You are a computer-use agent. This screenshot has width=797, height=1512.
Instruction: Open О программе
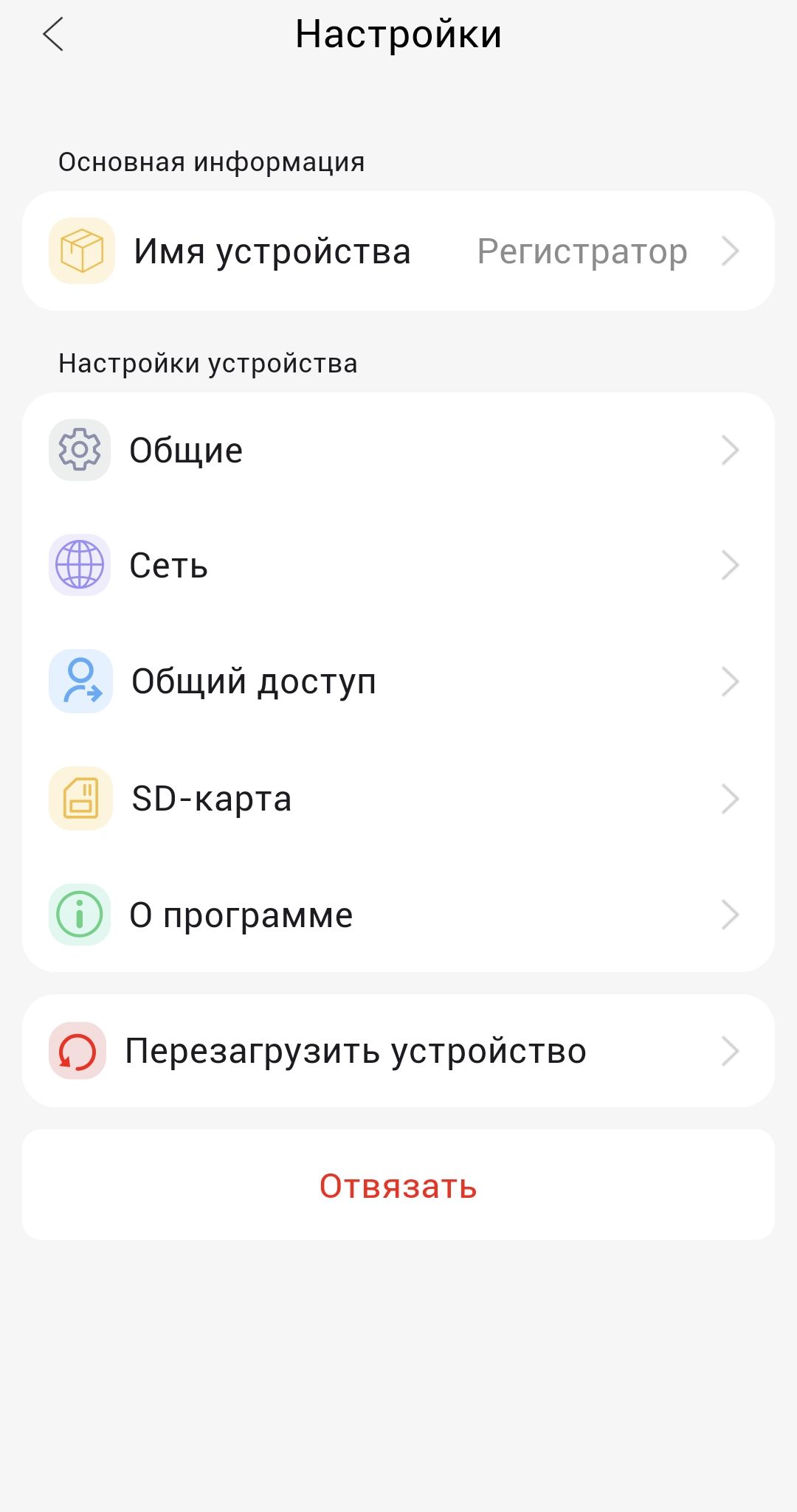[x=398, y=915]
